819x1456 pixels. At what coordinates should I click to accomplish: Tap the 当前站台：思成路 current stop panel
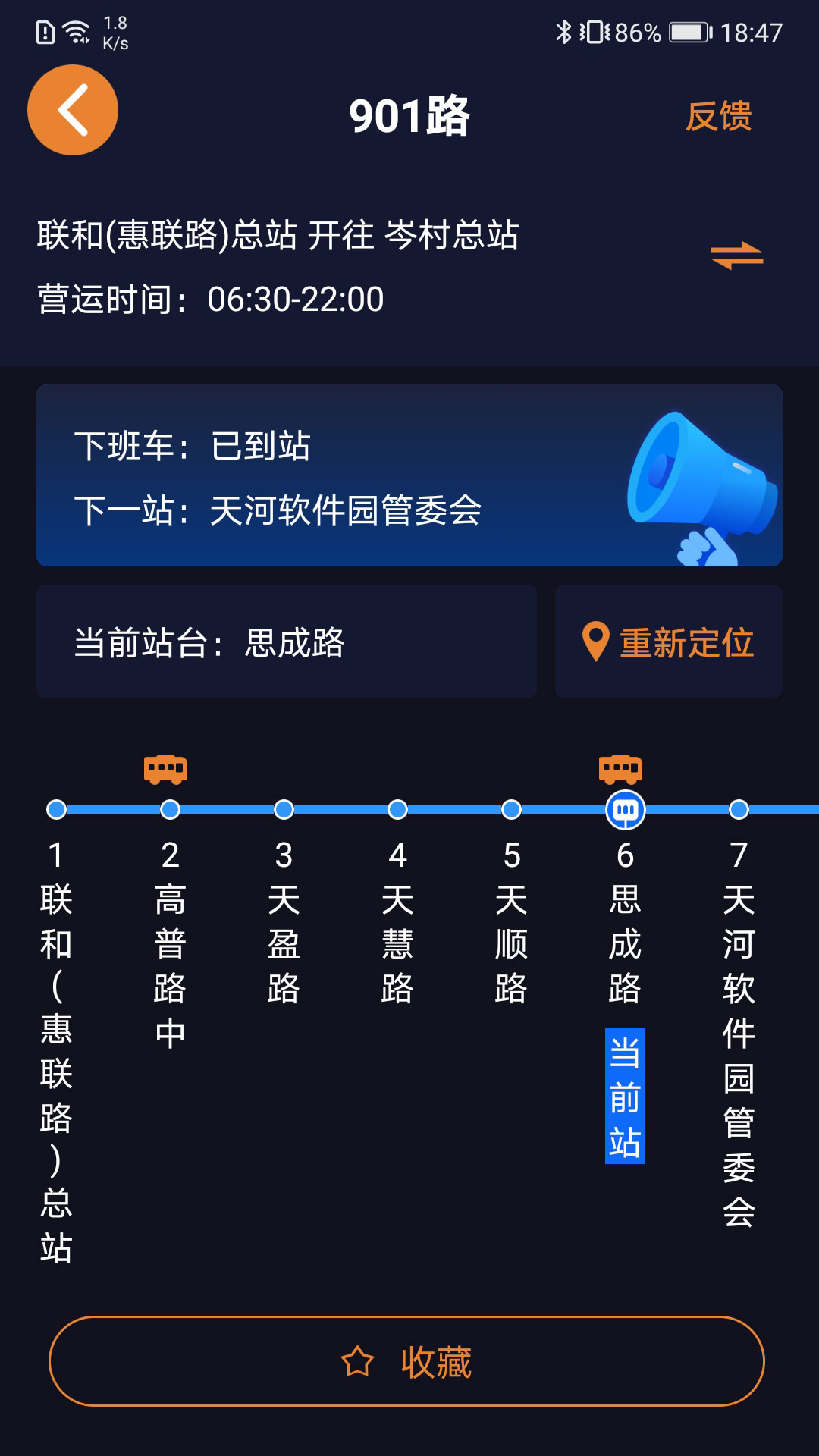(287, 641)
